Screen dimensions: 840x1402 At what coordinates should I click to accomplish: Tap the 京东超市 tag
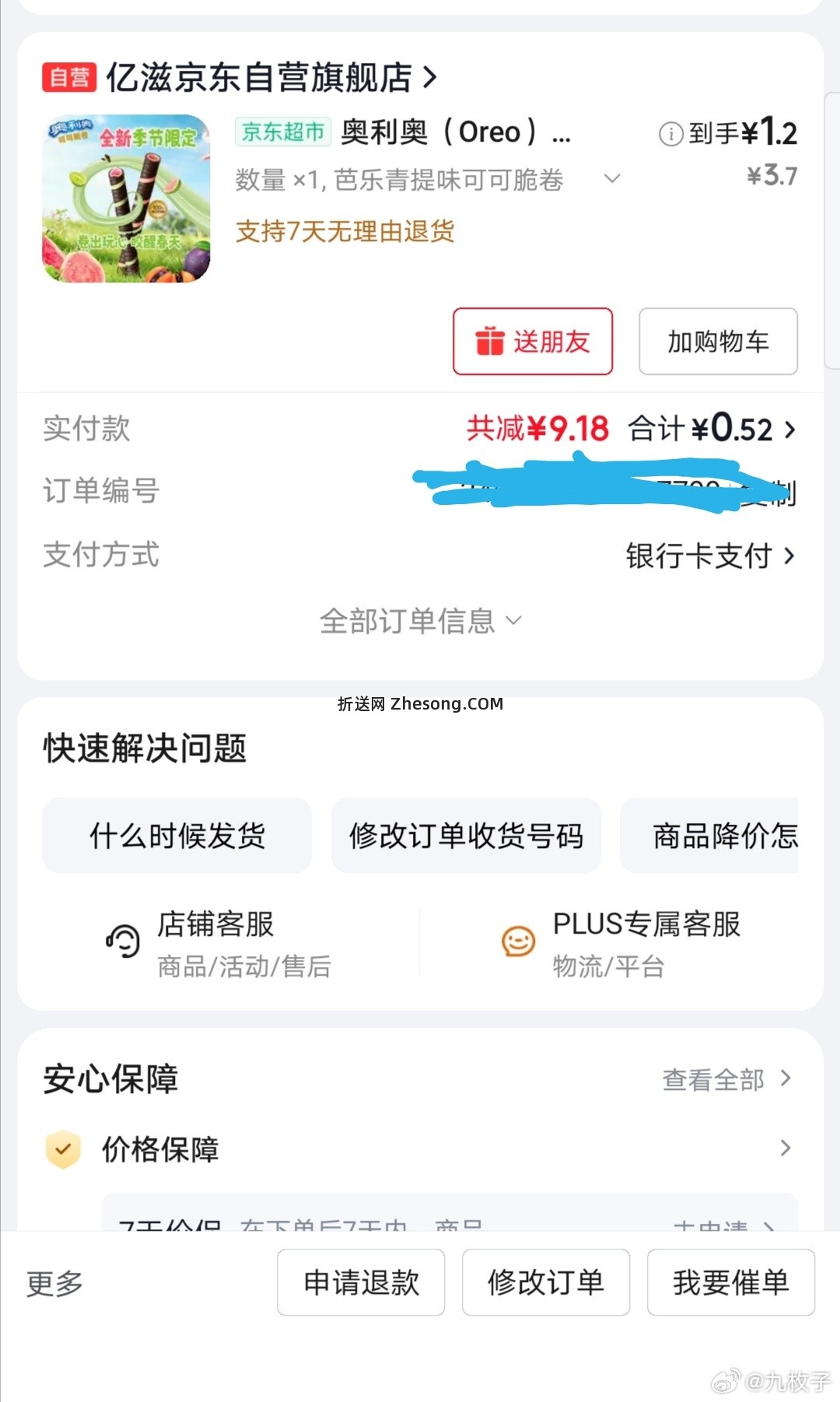pyautogui.click(x=282, y=132)
